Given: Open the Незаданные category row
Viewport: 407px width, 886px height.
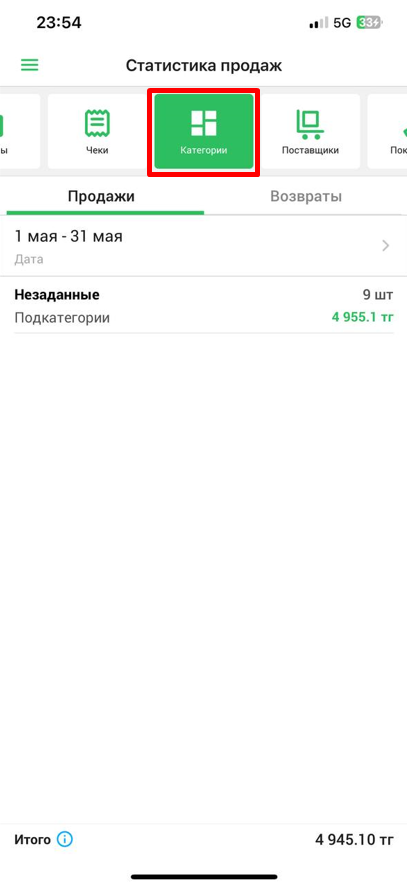Looking at the screenshot, I should coord(204,306).
